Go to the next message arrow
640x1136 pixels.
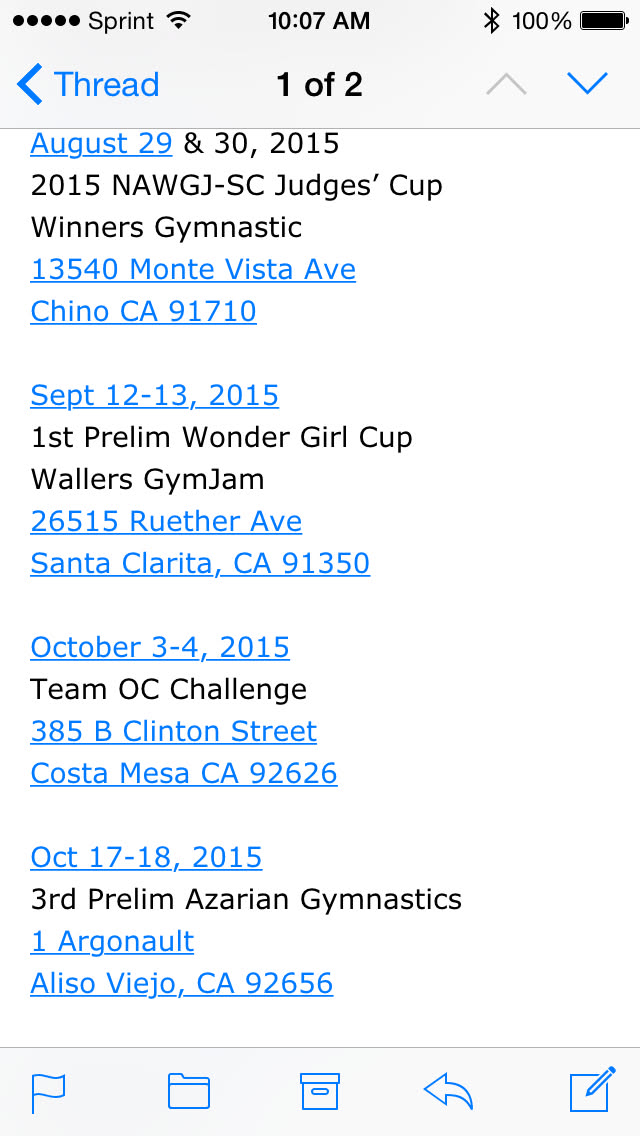(x=587, y=85)
